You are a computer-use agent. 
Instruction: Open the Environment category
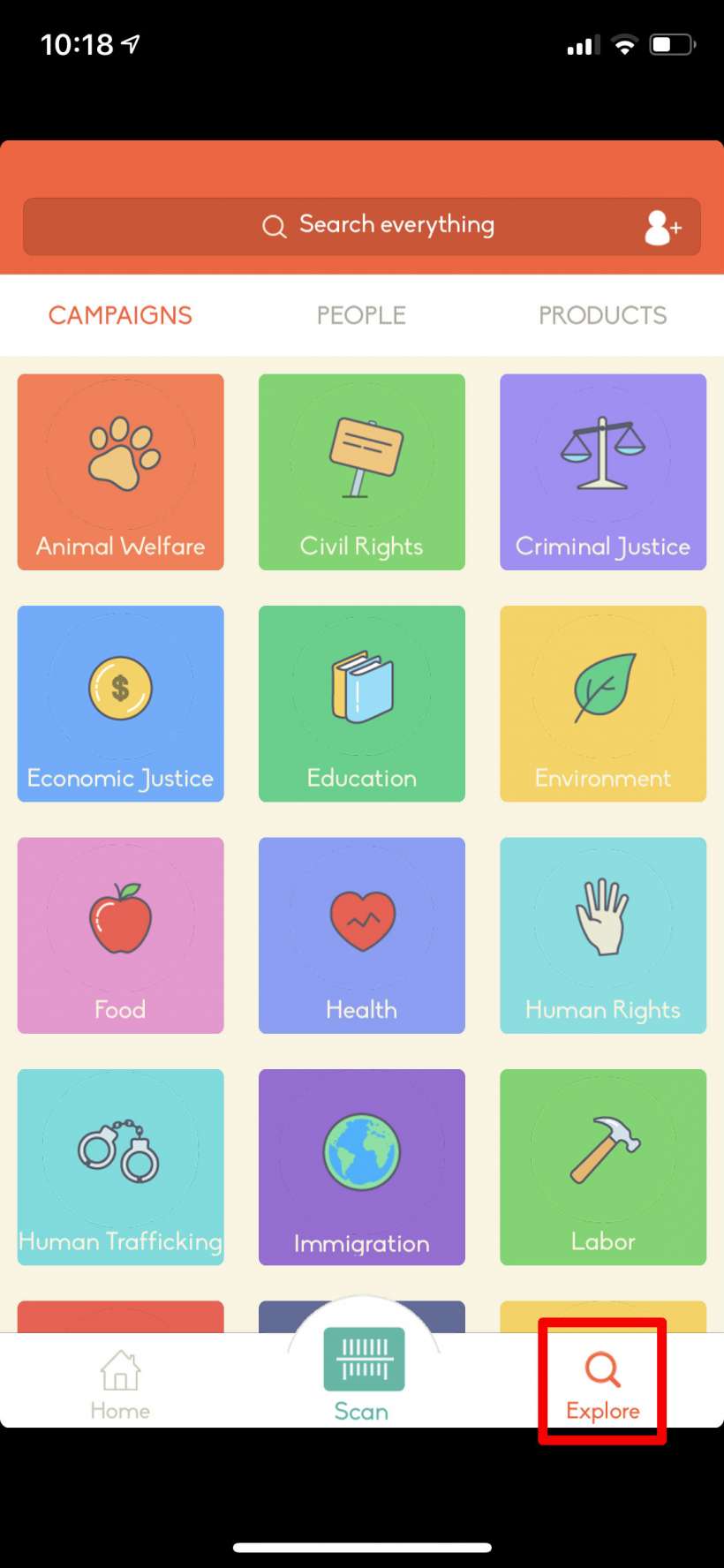tap(603, 704)
